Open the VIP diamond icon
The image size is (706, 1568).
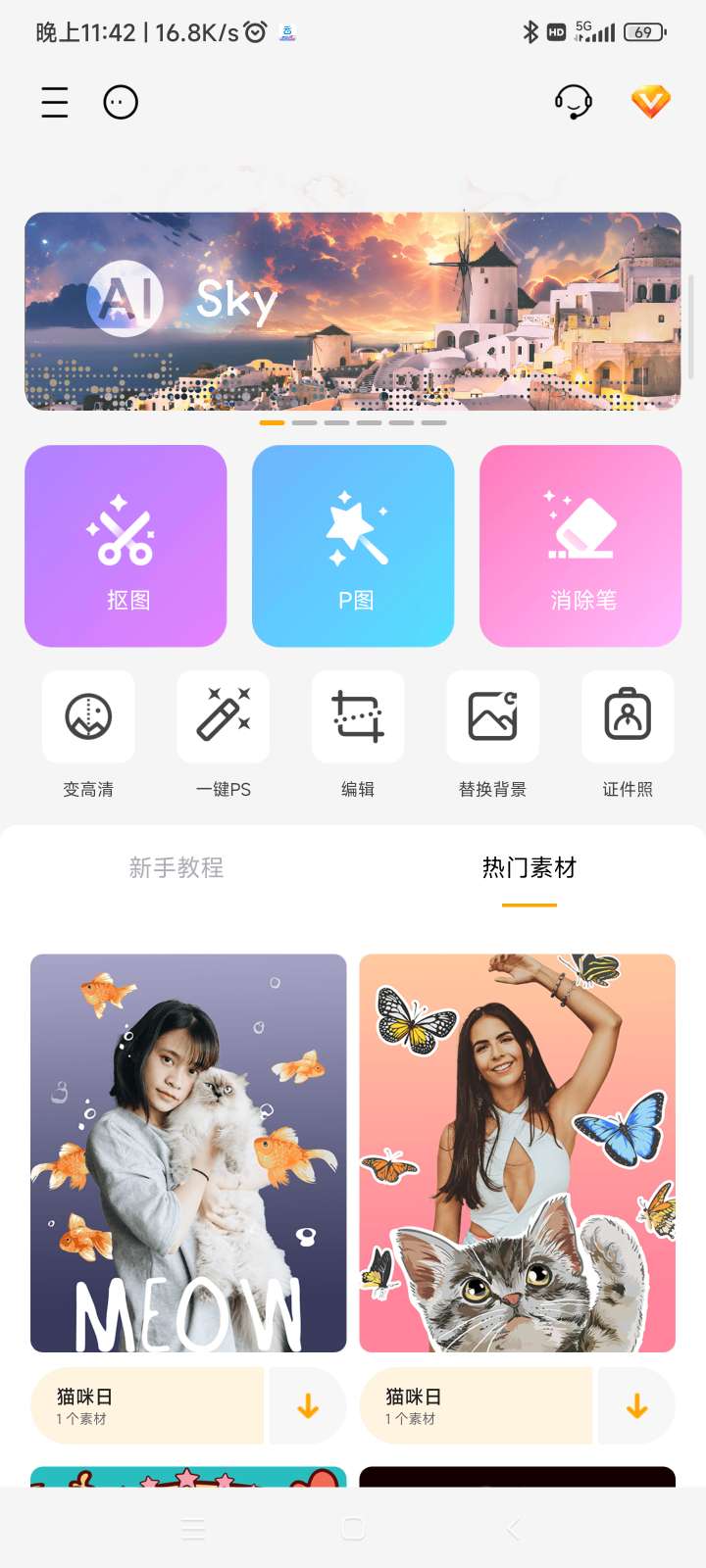[650, 102]
